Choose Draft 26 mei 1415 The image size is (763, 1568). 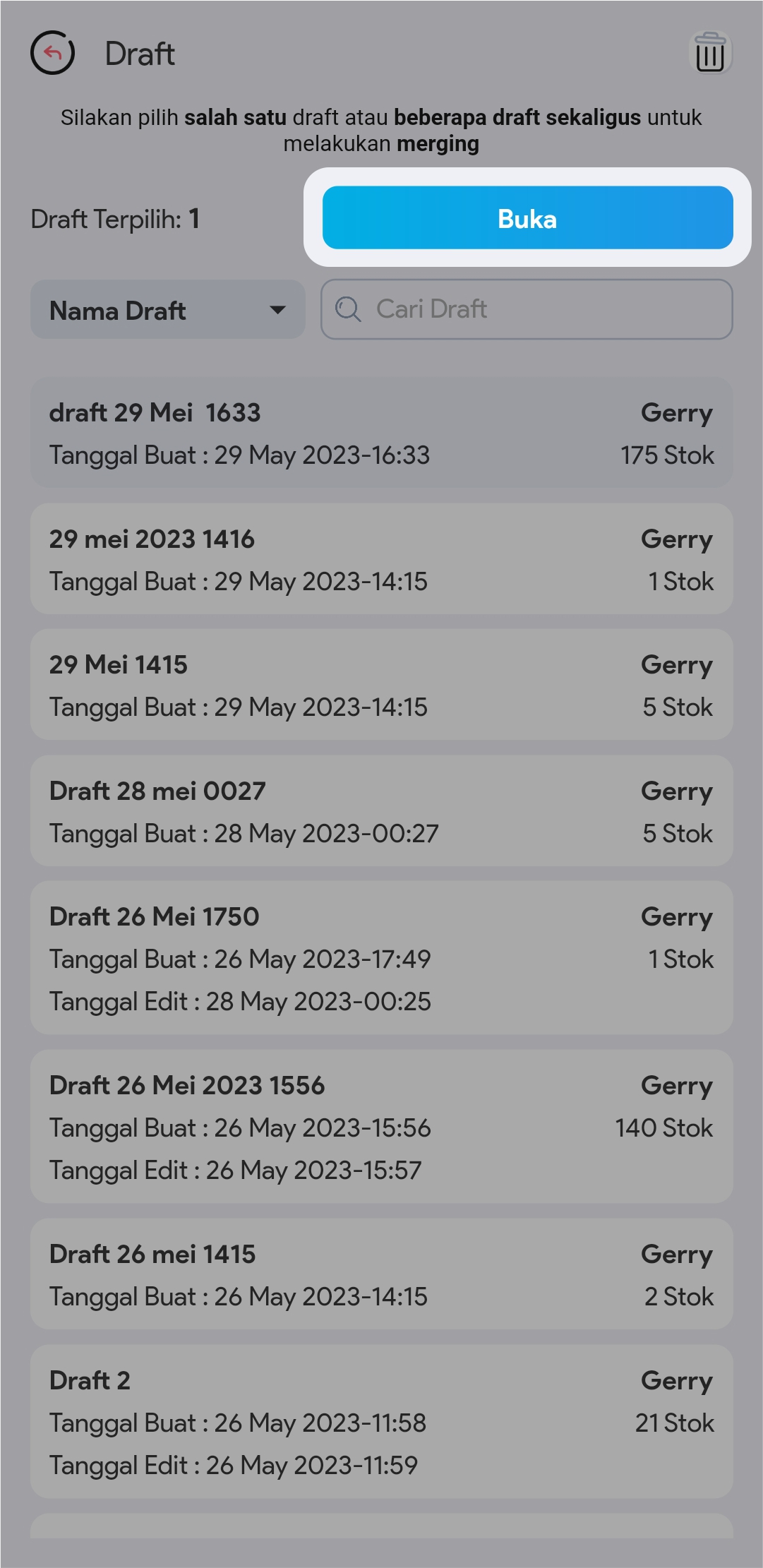point(381,1274)
